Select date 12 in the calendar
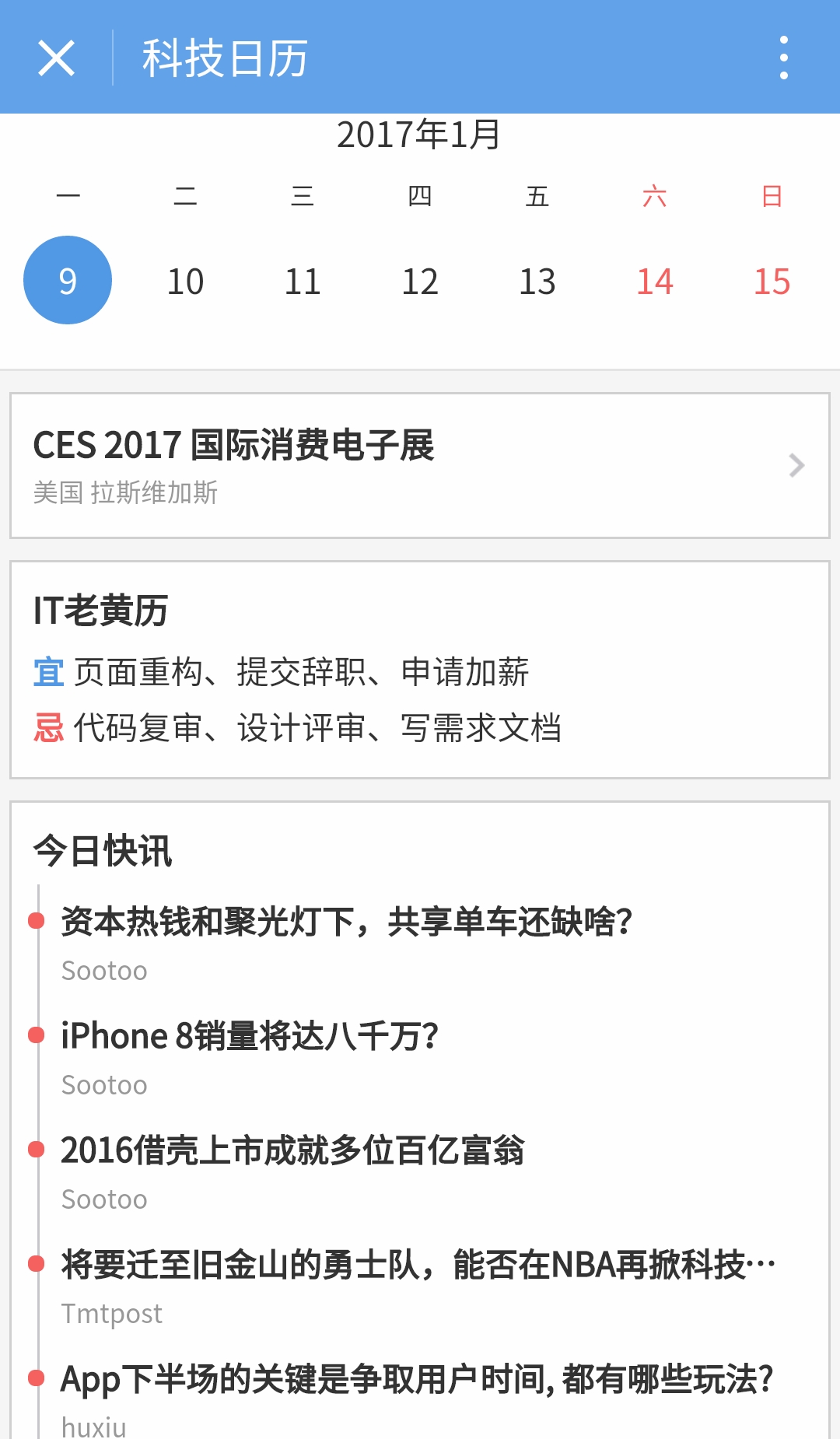This screenshot has height=1439, width=840. click(x=420, y=281)
